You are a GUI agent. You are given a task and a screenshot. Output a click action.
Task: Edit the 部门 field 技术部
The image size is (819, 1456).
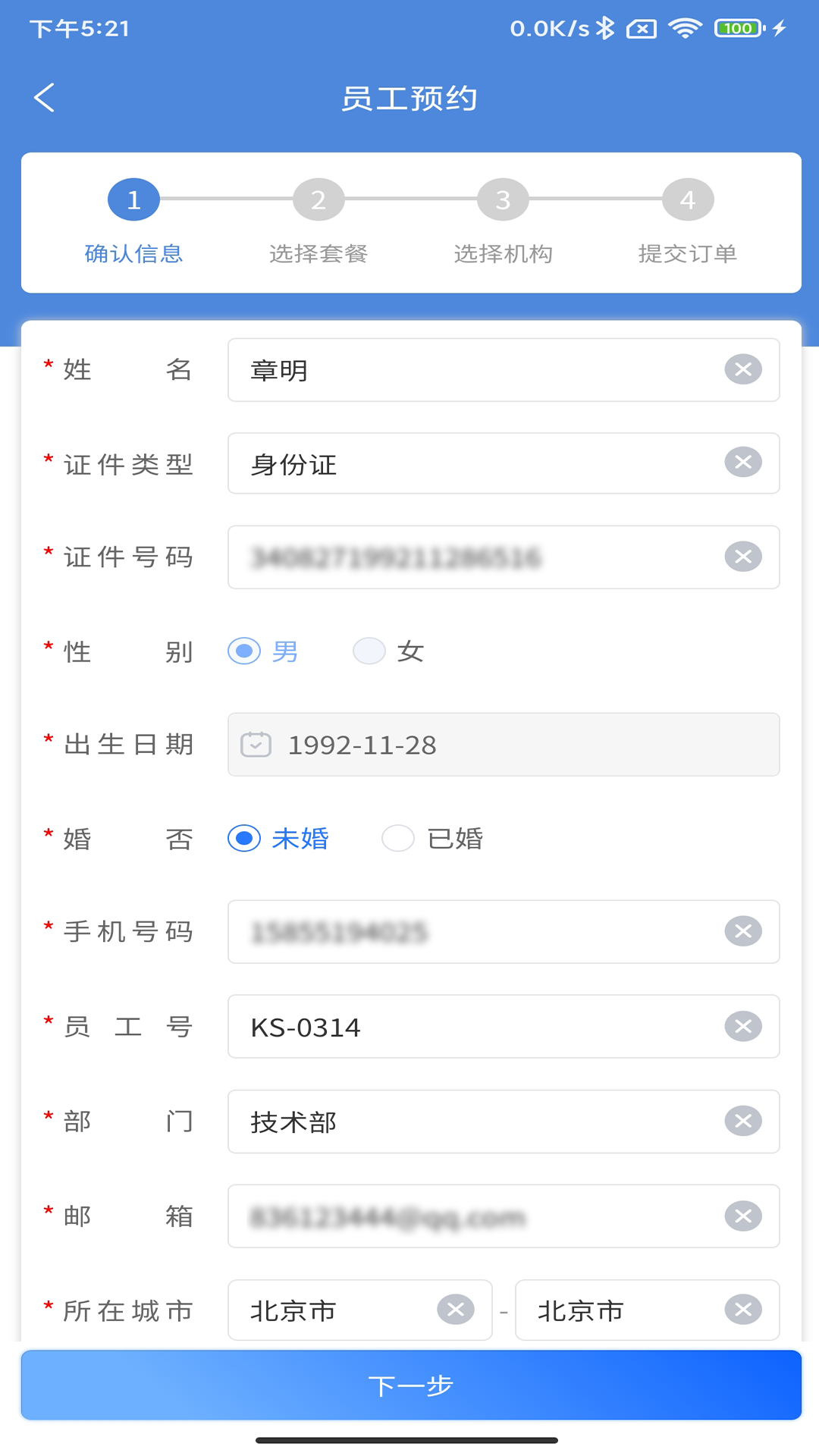pos(470,1122)
